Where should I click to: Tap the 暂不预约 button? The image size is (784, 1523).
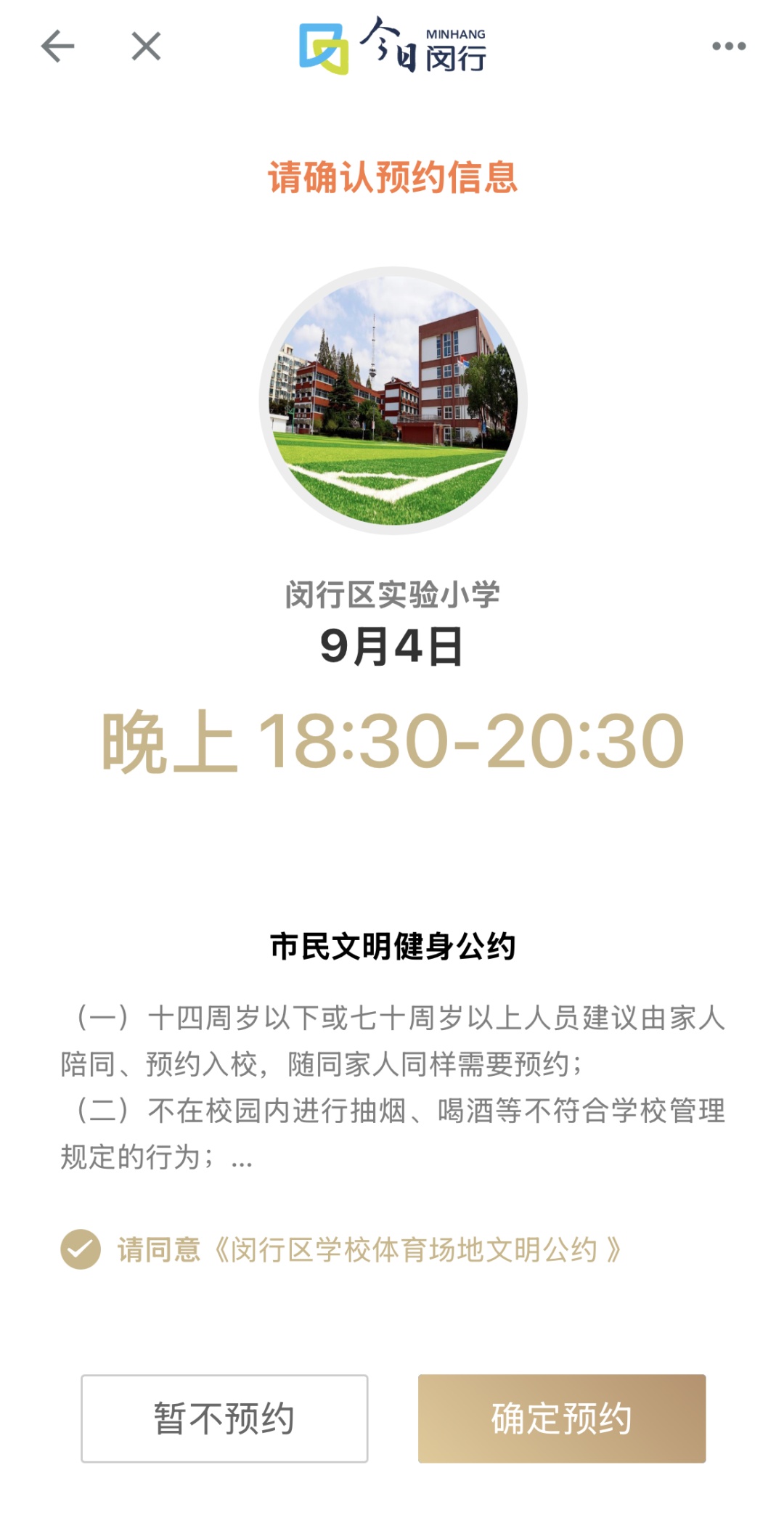pos(224,1418)
